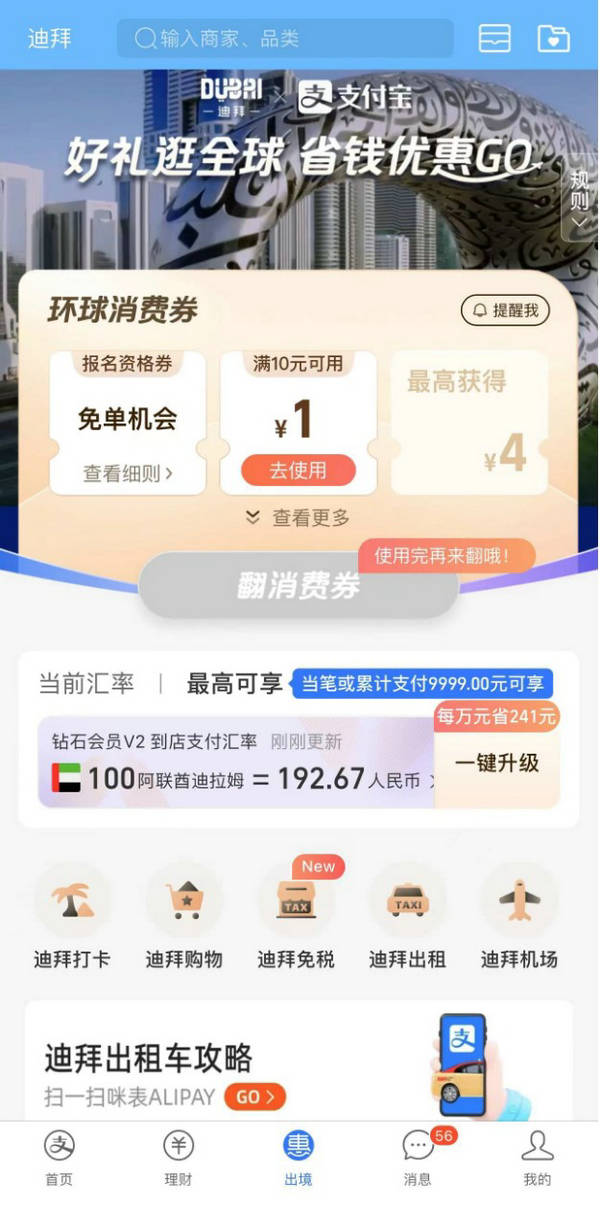Open the card wallet icon

click(495, 39)
